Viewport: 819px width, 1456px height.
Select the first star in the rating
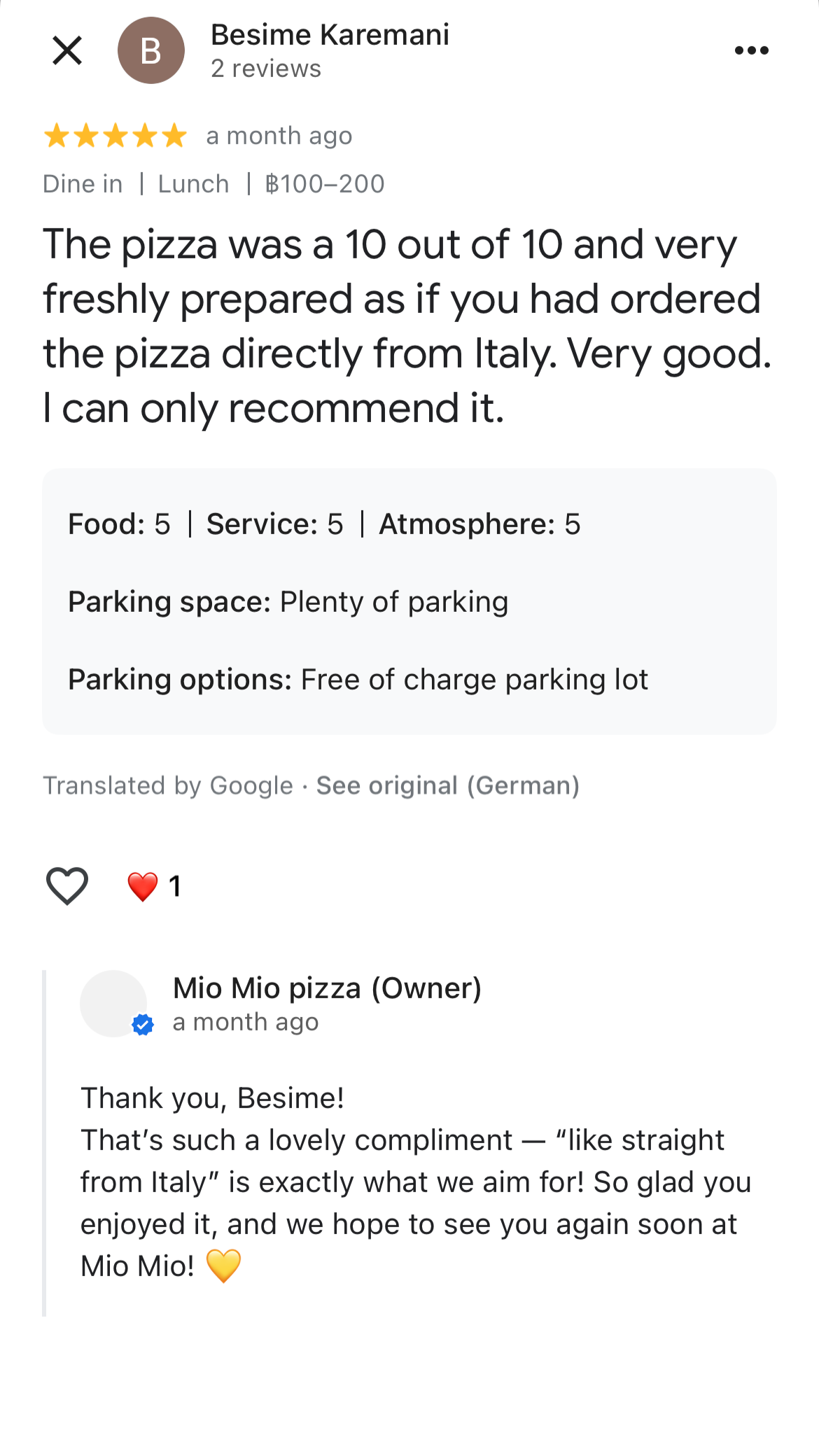click(56, 135)
